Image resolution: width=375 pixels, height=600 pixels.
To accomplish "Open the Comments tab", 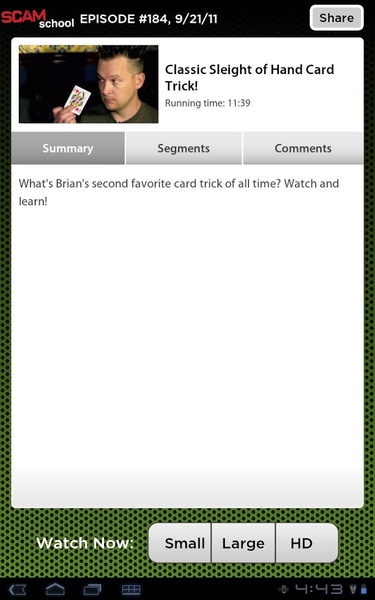I will 303,148.
